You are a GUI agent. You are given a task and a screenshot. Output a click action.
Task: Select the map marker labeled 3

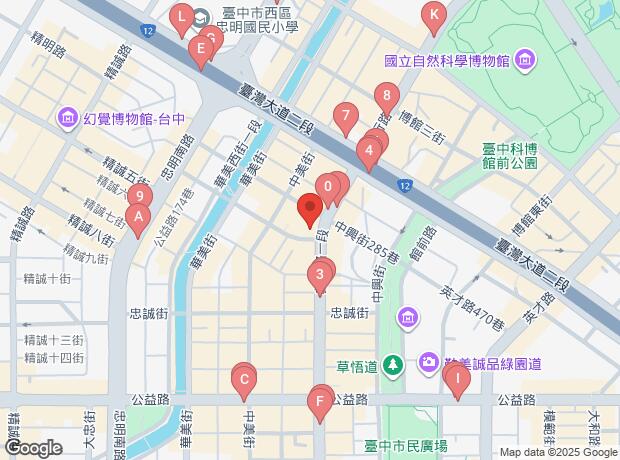[320, 273]
